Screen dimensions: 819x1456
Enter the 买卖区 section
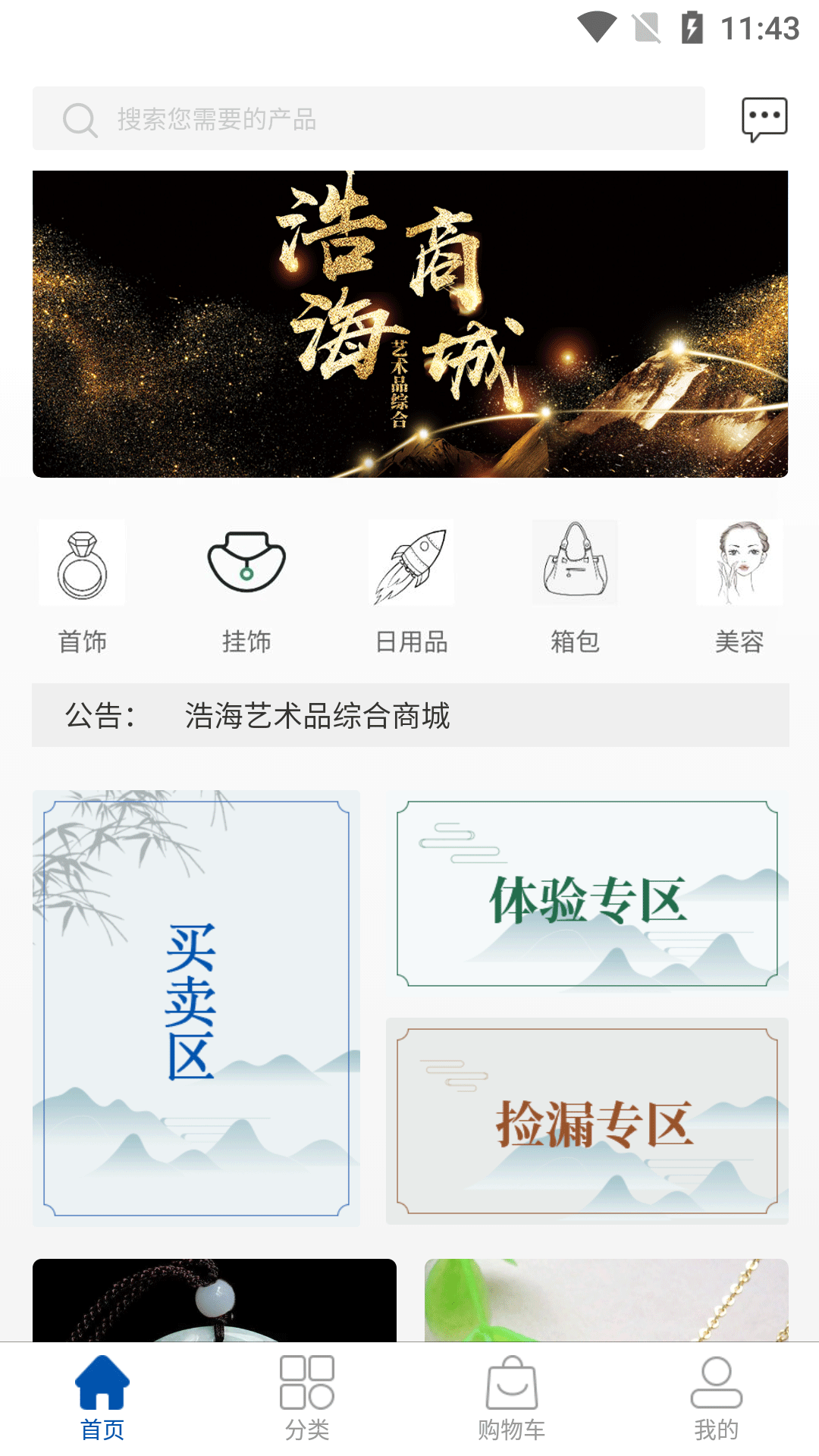click(x=196, y=1007)
